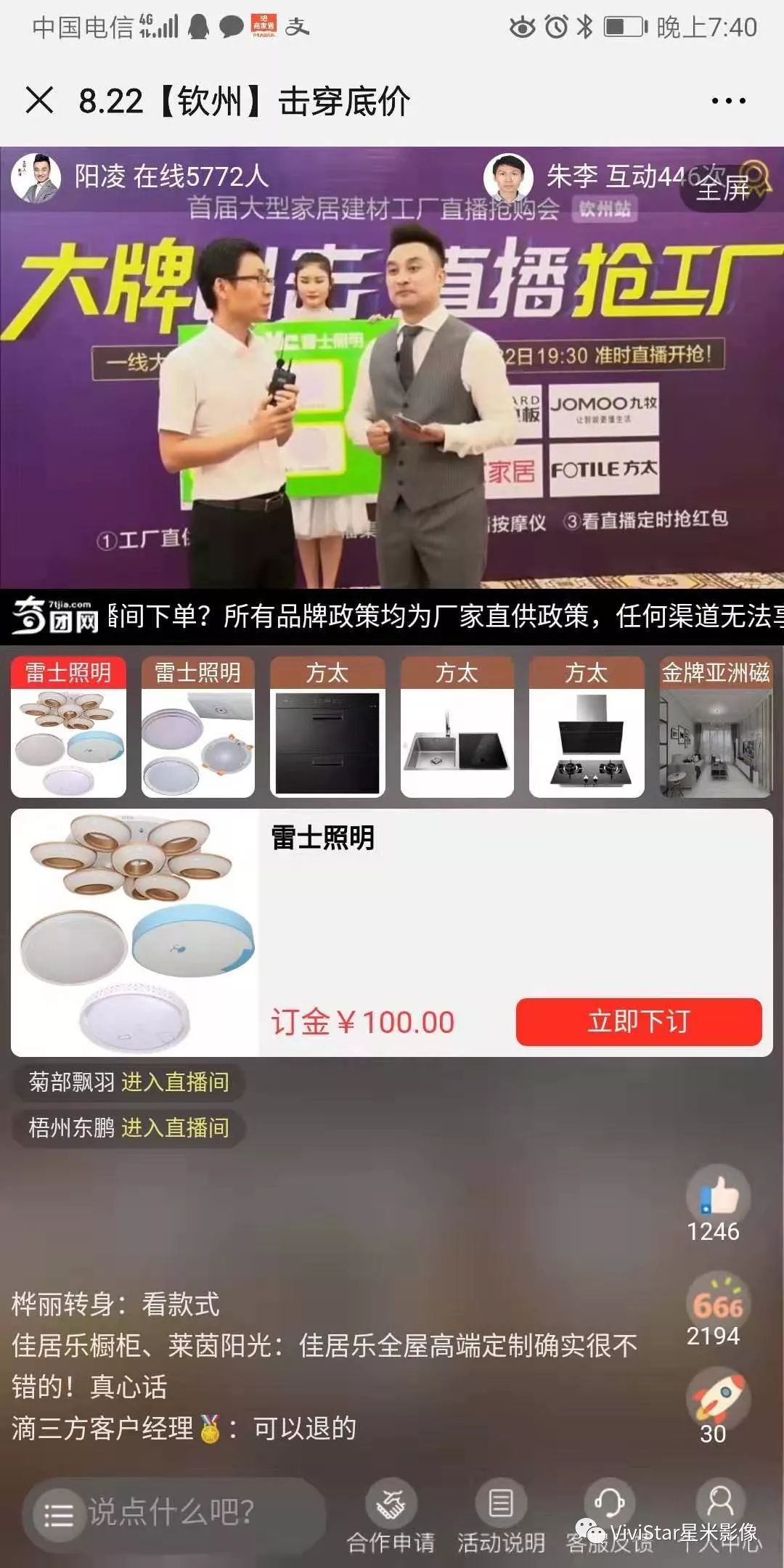Image resolution: width=784 pixels, height=1568 pixels.
Task: Send a thumbs-up like
Action: tap(717, 1196)
